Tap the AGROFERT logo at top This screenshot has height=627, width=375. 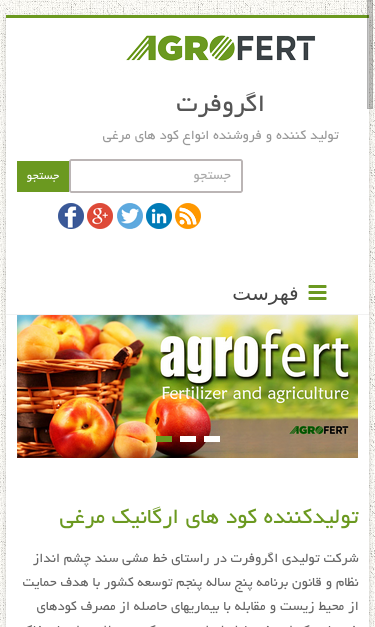(221, 48)
